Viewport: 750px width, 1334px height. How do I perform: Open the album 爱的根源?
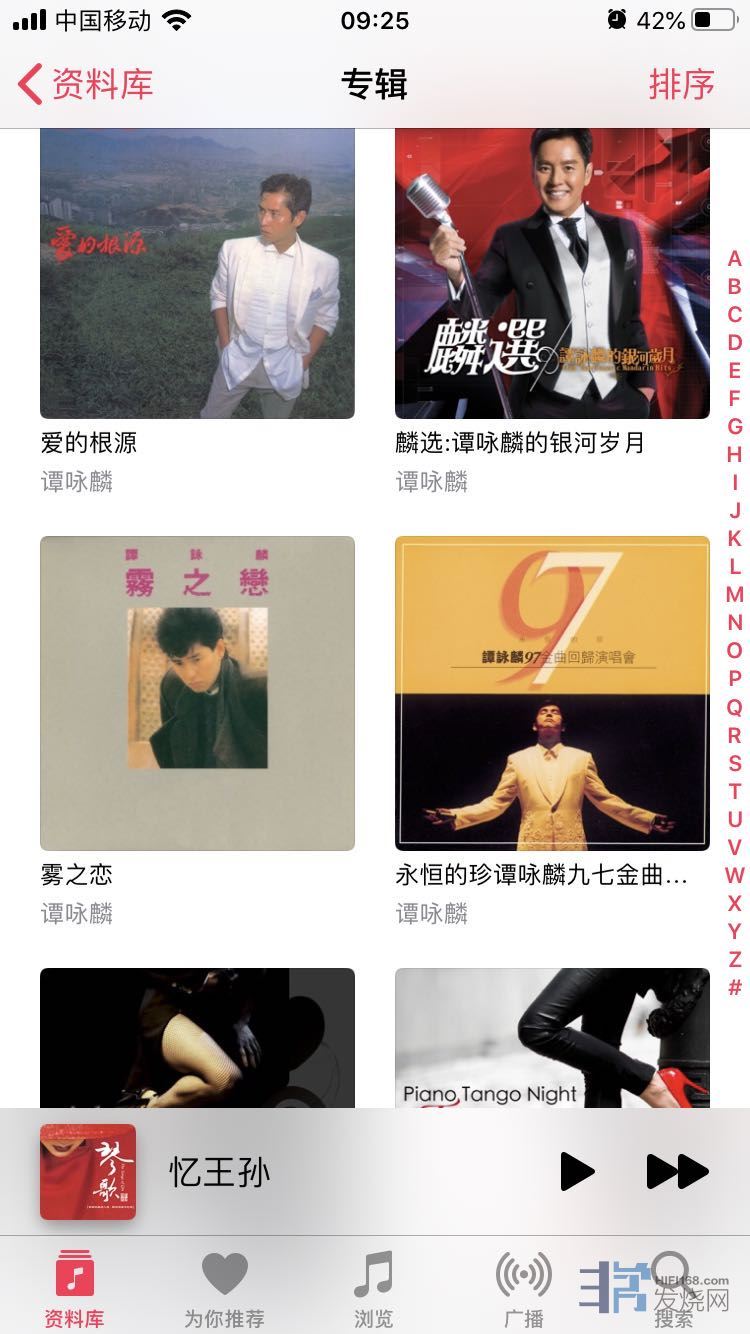(197, 273)
